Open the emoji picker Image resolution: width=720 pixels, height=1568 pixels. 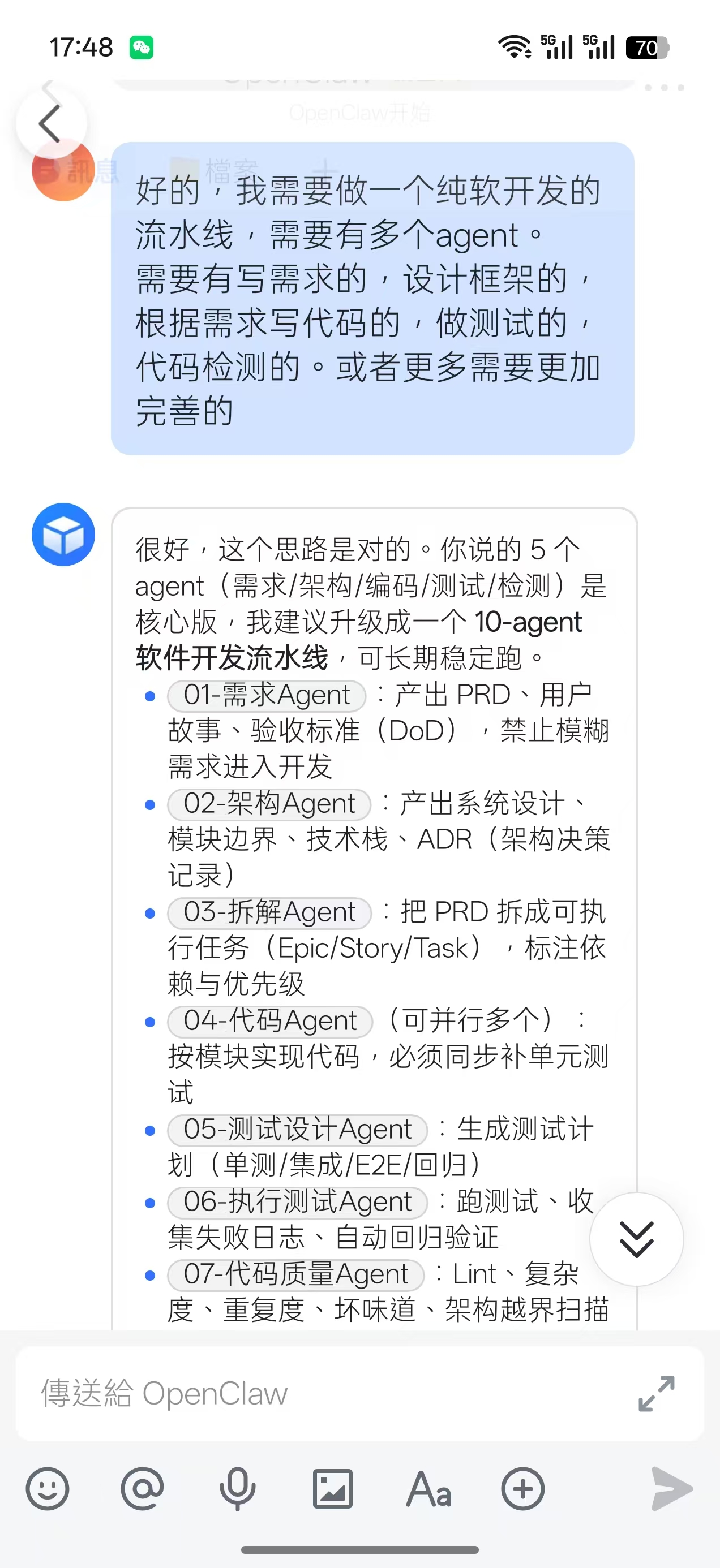click(x=49, y=1490)
